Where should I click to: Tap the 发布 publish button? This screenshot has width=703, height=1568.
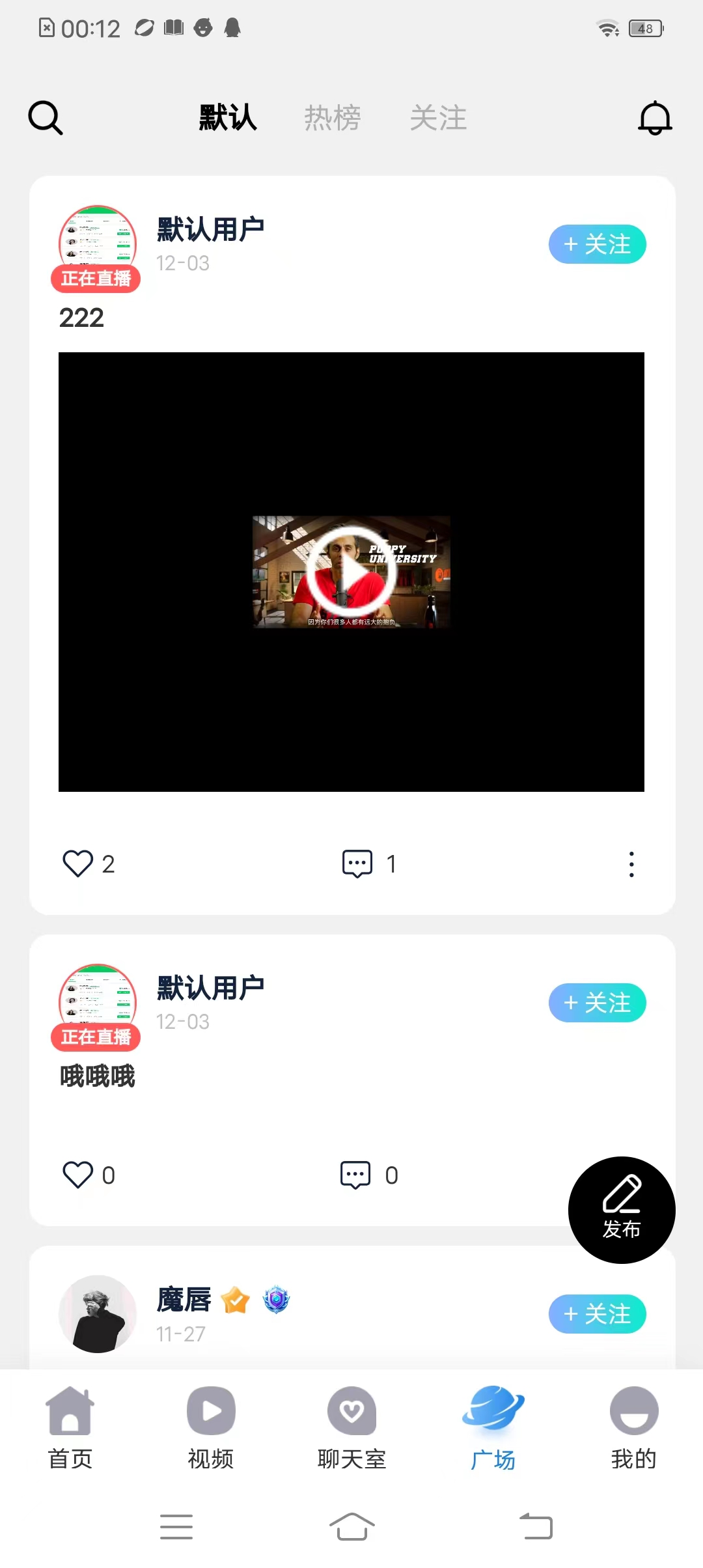point(622,1210)
